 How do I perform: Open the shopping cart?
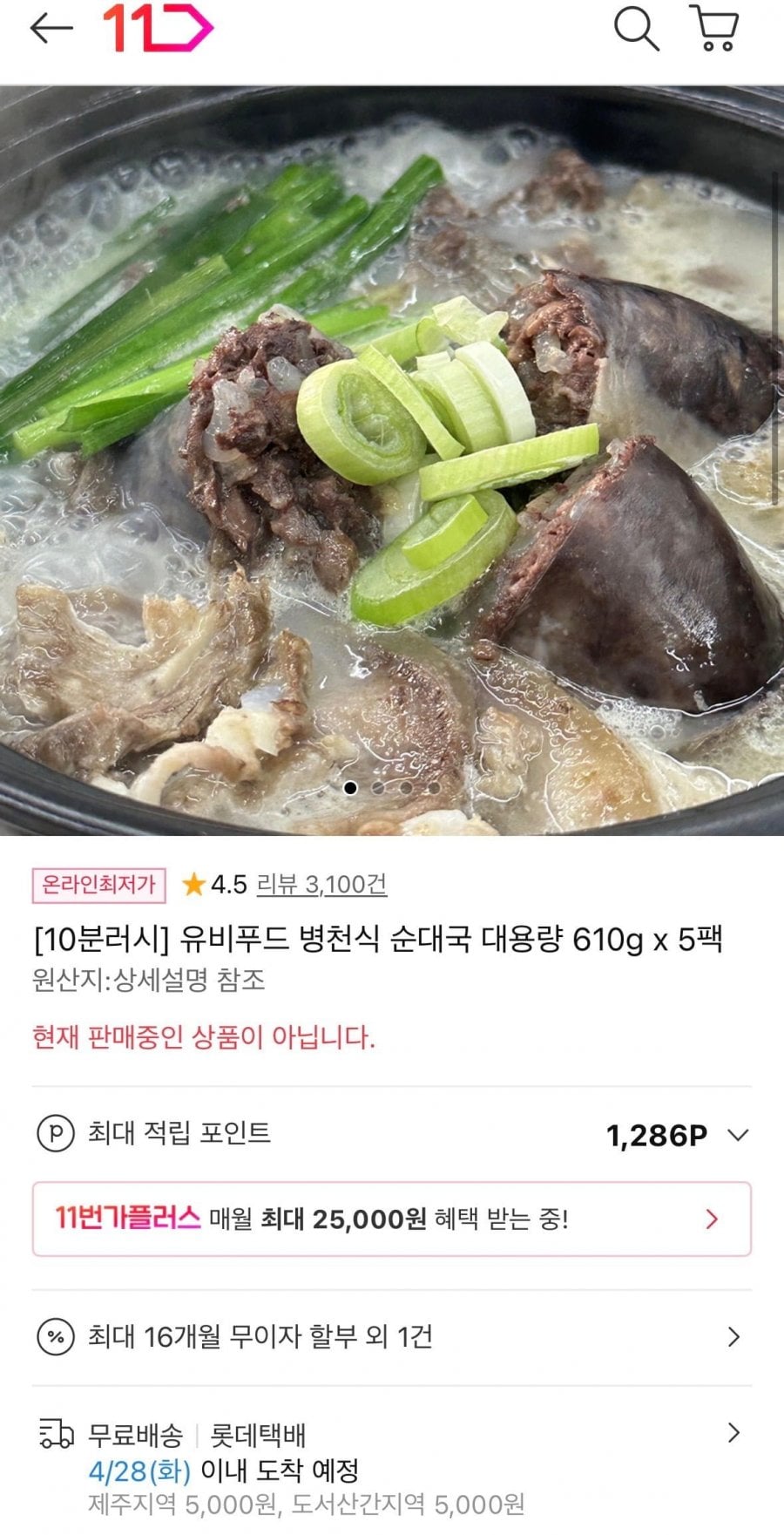715,29
